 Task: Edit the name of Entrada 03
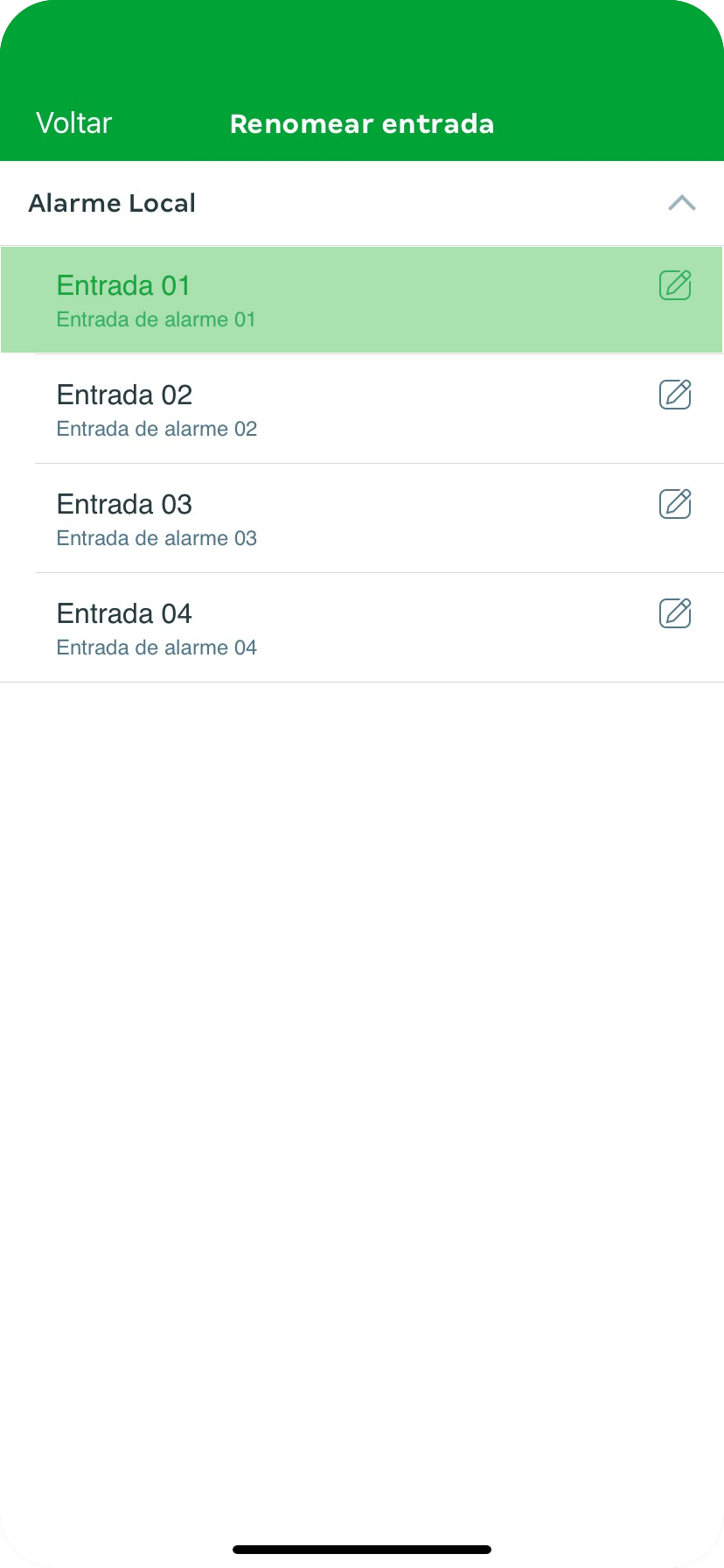click(x=675, y=504)
